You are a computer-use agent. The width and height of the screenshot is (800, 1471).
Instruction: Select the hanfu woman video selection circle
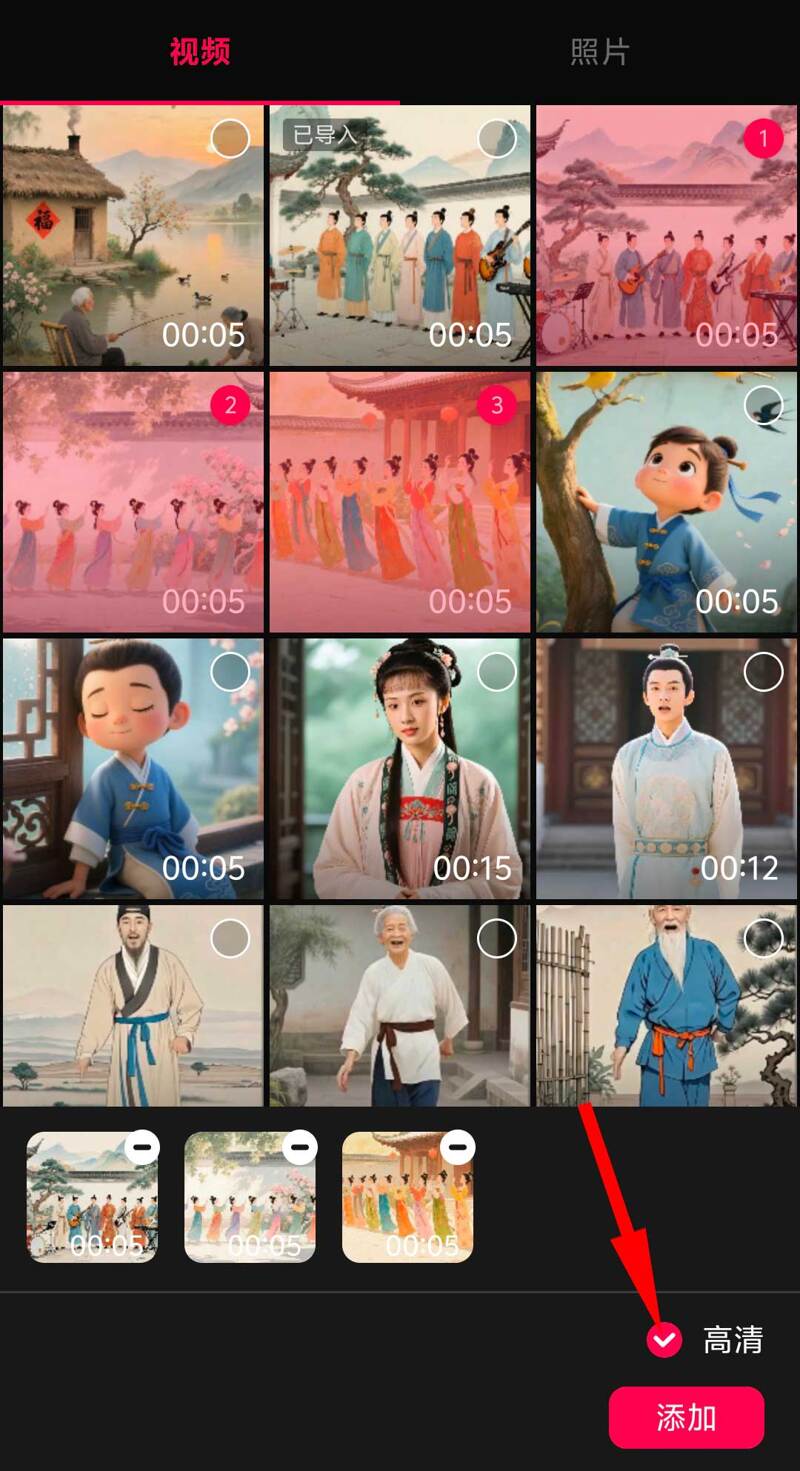[x=497, y=673]
